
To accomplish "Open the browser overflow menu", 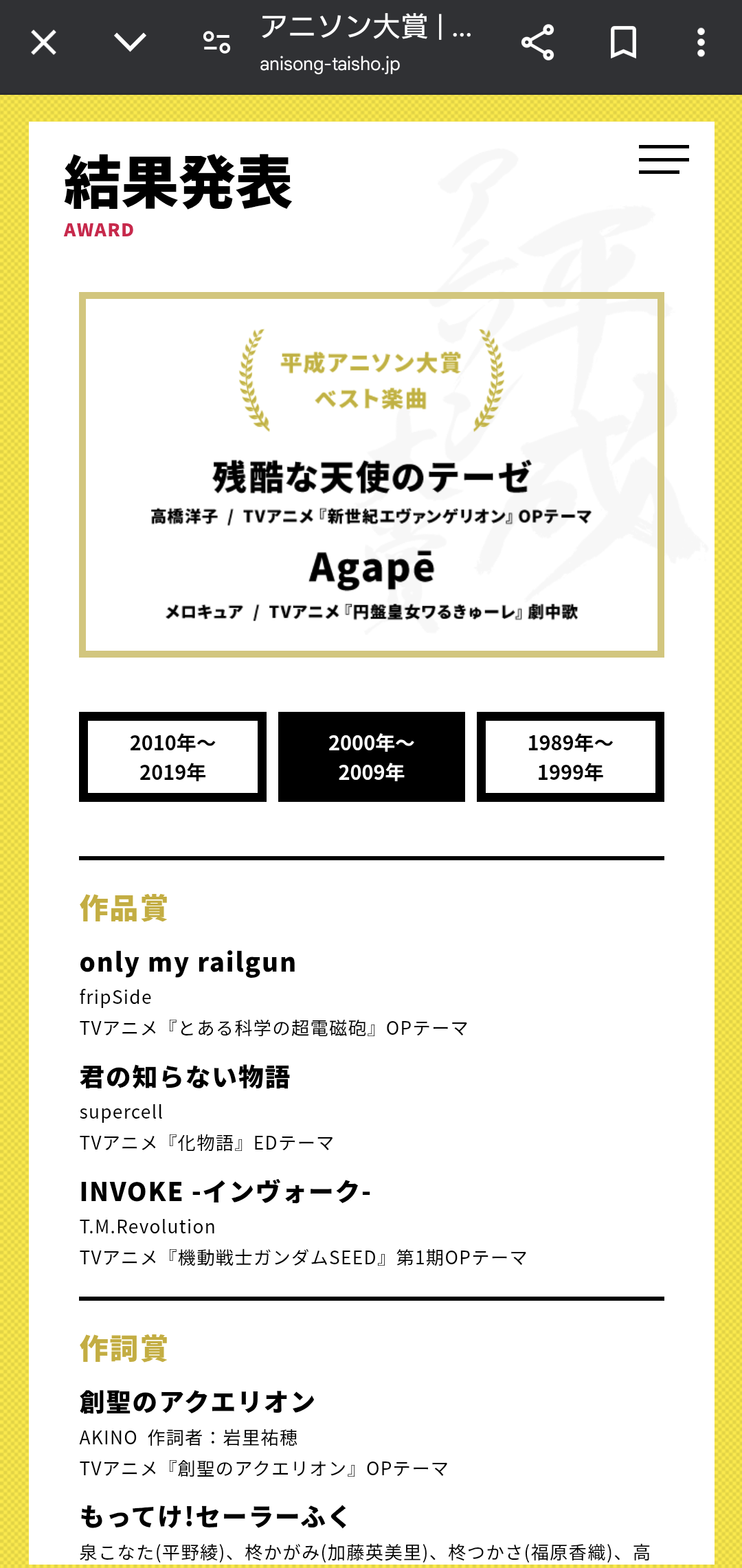I will coord(700,43).
